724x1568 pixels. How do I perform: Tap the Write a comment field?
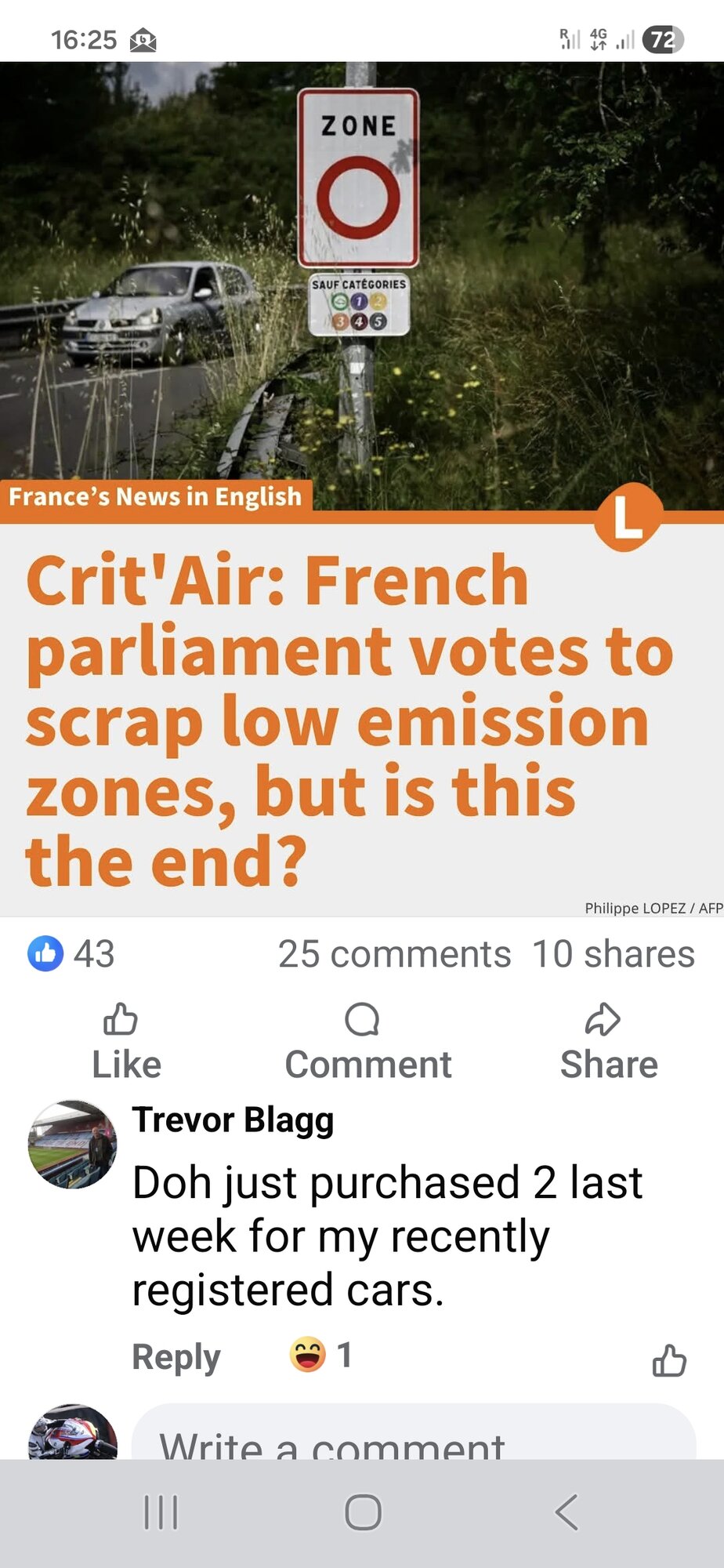click(x=412, y=1439)
